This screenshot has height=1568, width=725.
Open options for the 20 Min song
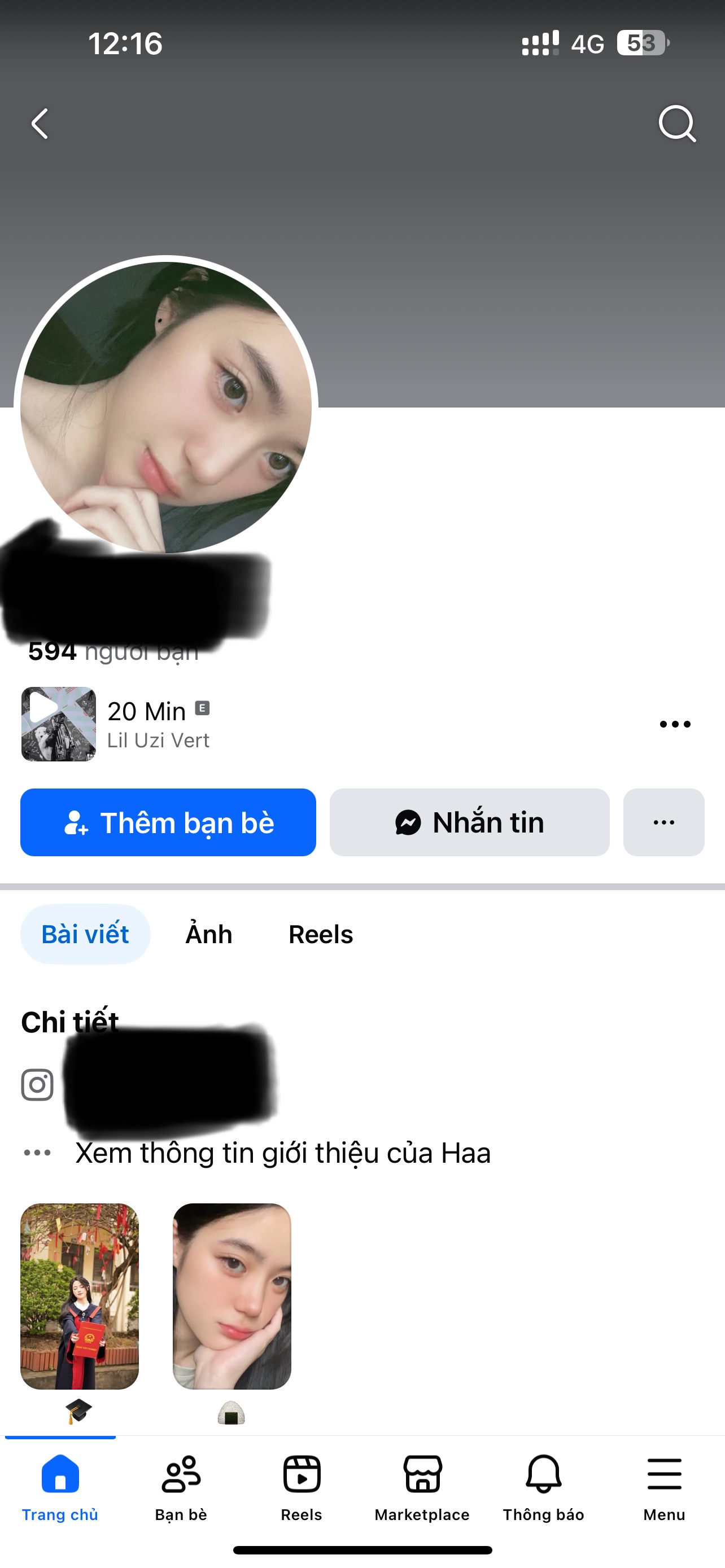(675, 724)
